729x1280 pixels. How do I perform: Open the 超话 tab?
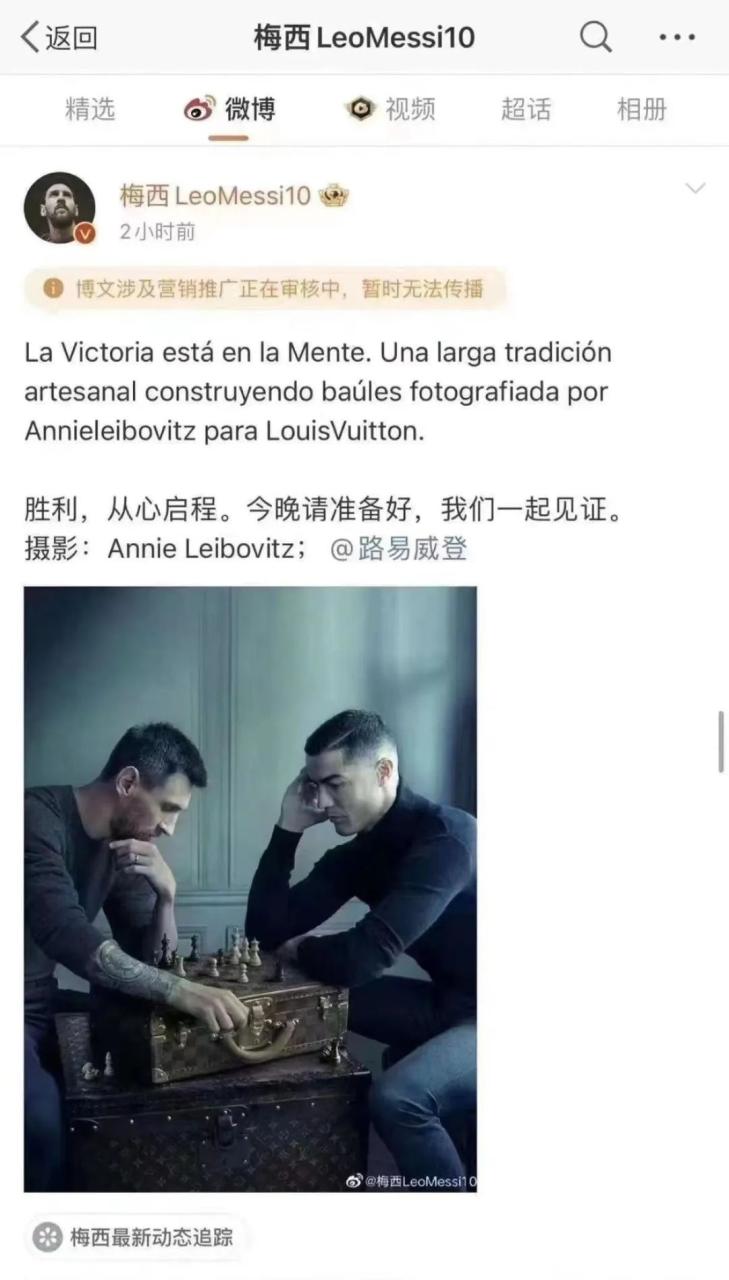(x=526, y=109)
